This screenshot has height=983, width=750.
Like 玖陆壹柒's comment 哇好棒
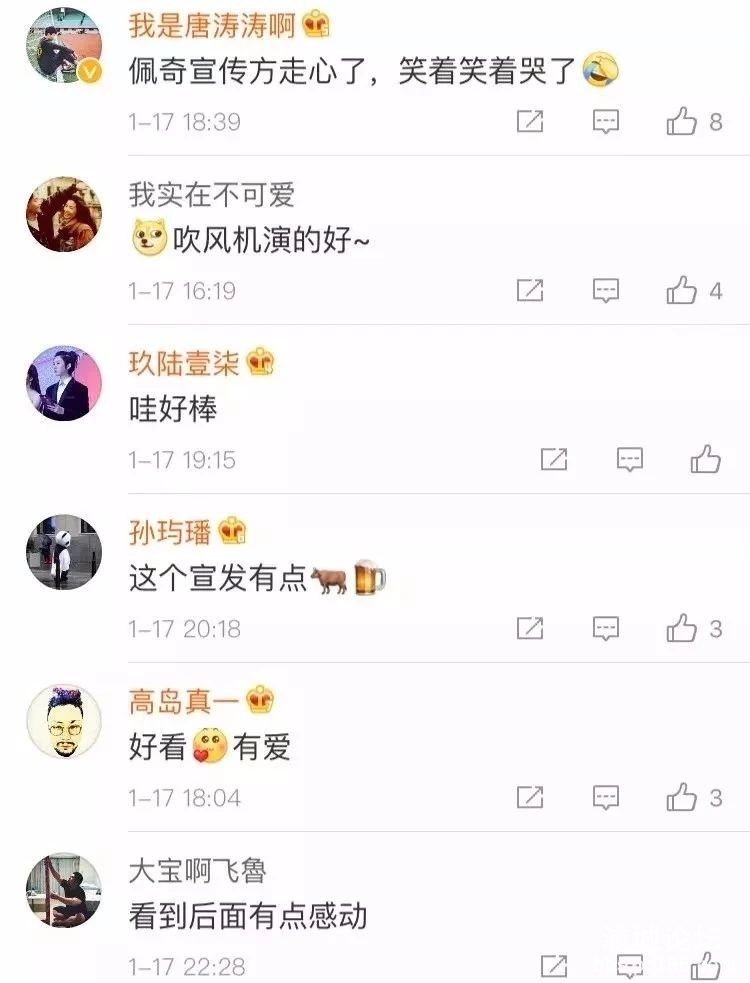tap(706, 460)
